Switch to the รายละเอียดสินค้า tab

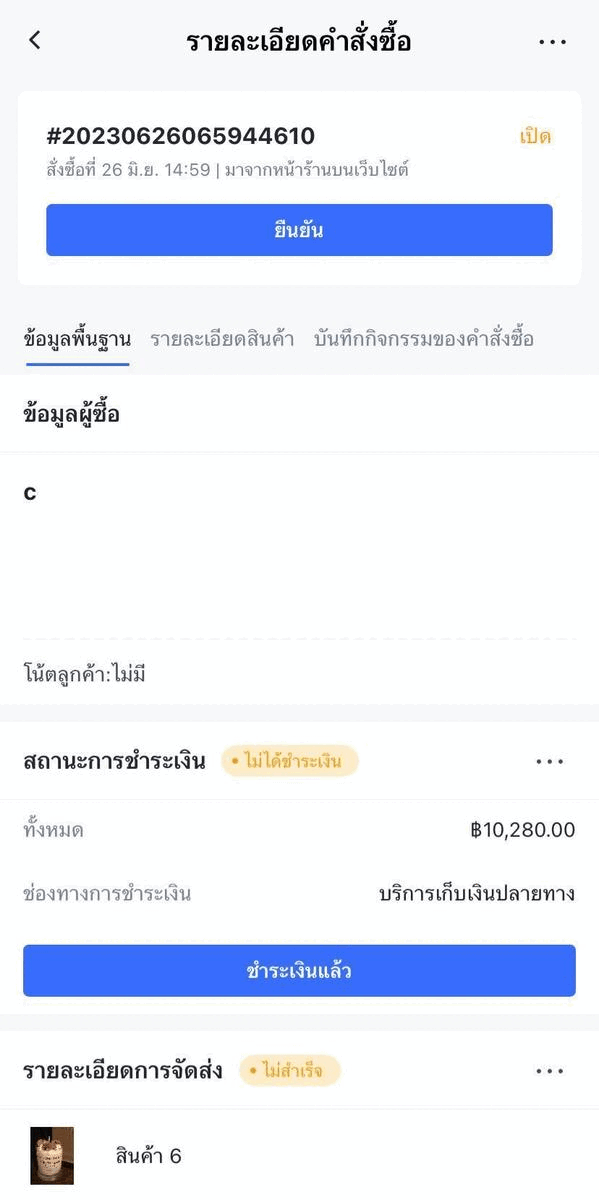pos(222,339)
